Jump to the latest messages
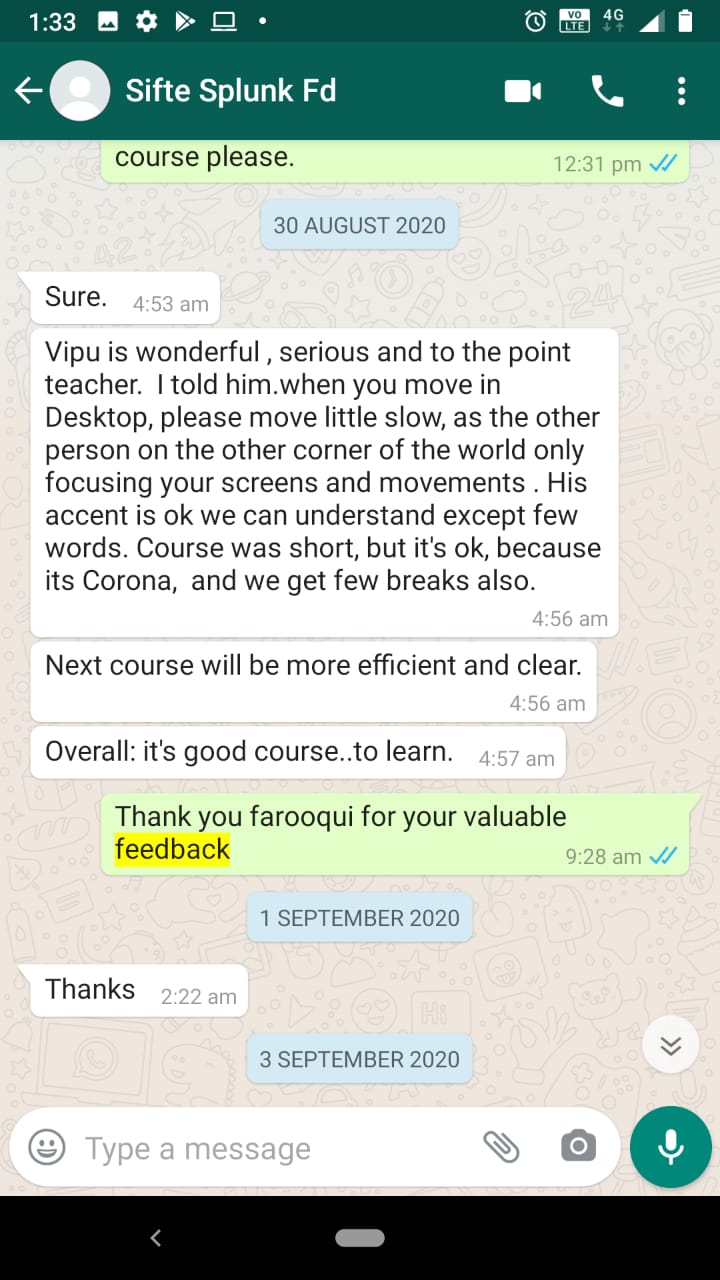This screenshot has width=720, height=1280. point(670,1045)
